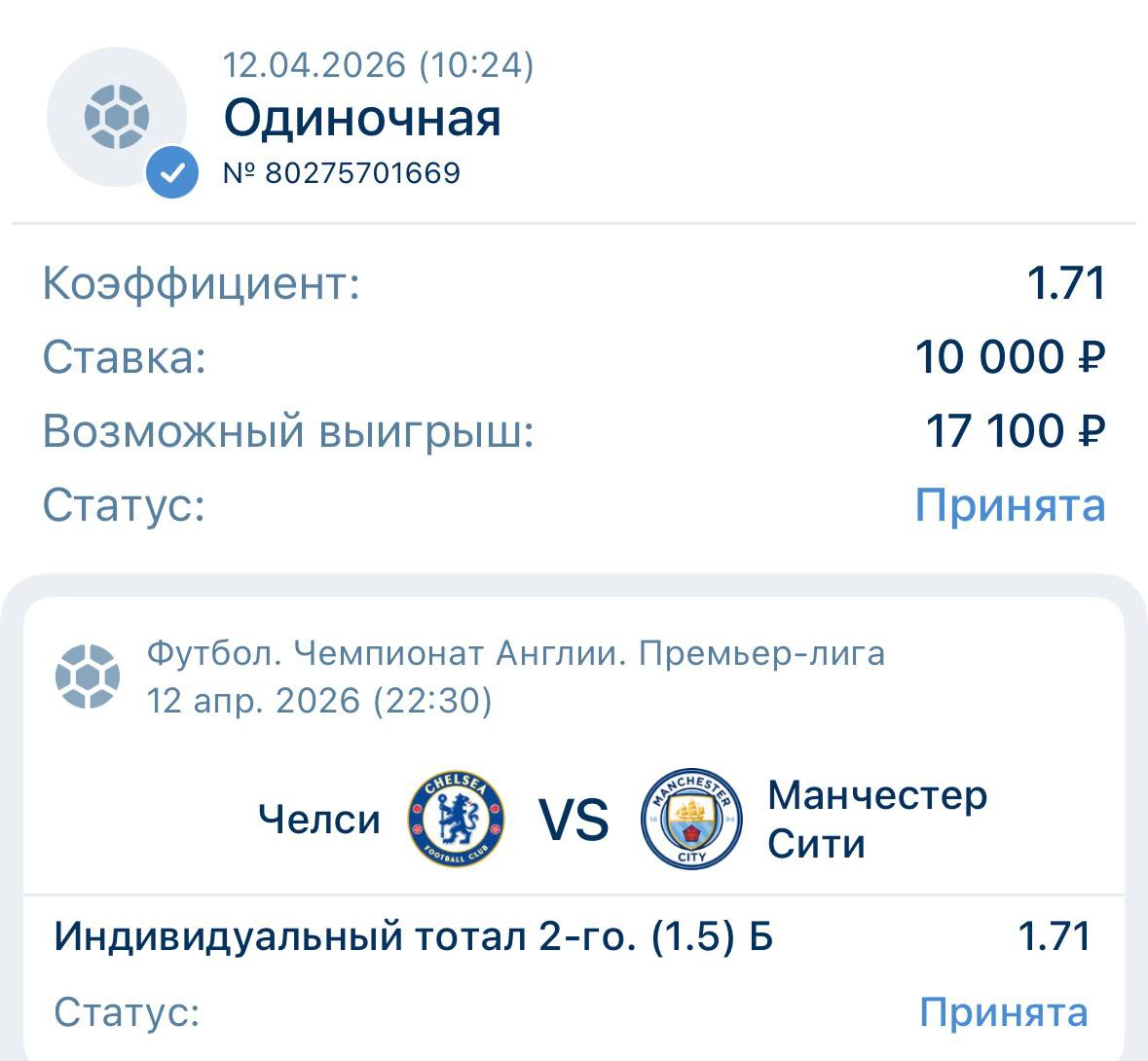Open the Челси vs Манчестер Сити match card
The height and width of the screenshot is (1061, 1148).
click(x=574, y=819)
